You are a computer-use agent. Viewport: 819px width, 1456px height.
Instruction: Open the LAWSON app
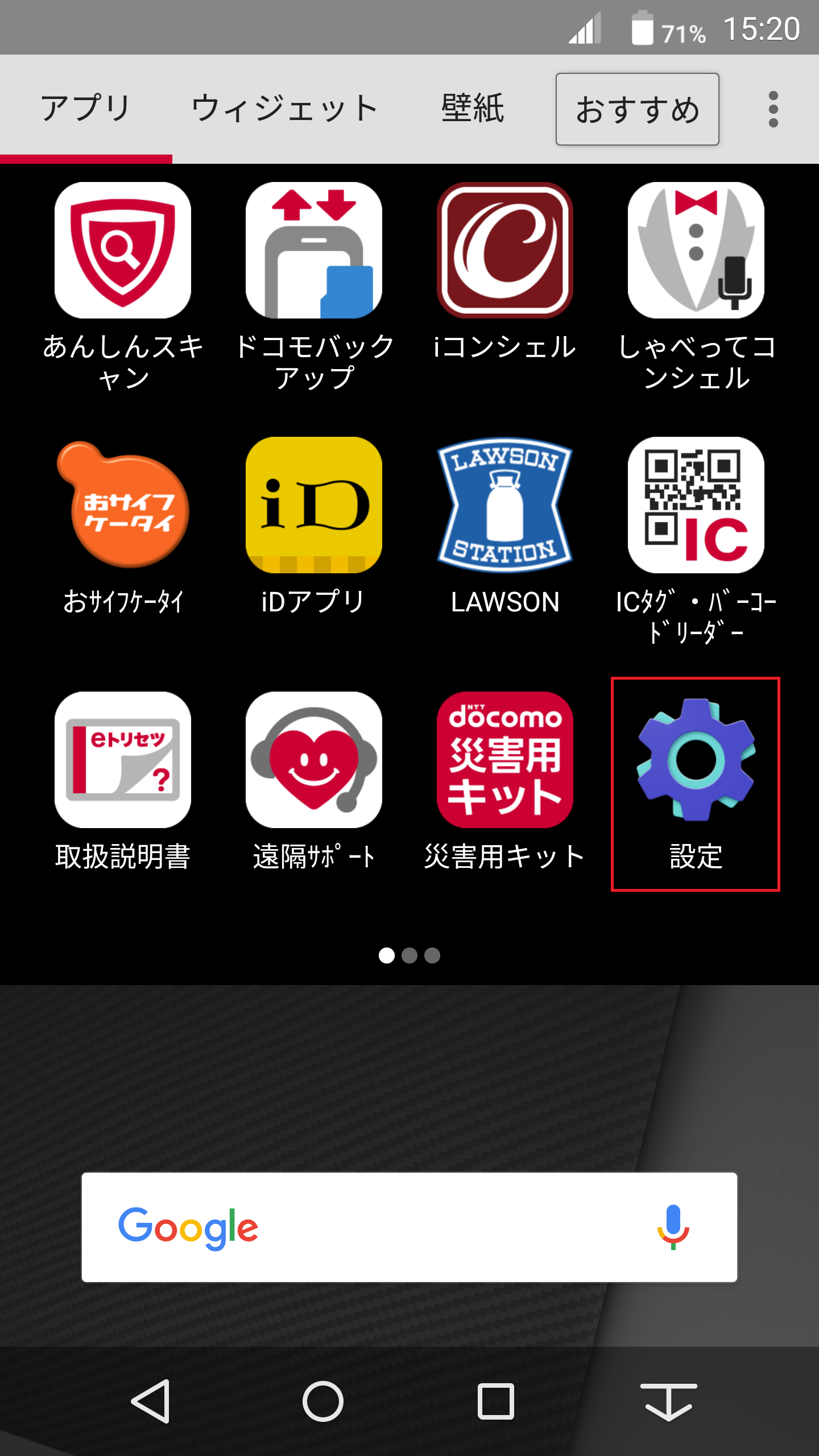click(505, 505)
